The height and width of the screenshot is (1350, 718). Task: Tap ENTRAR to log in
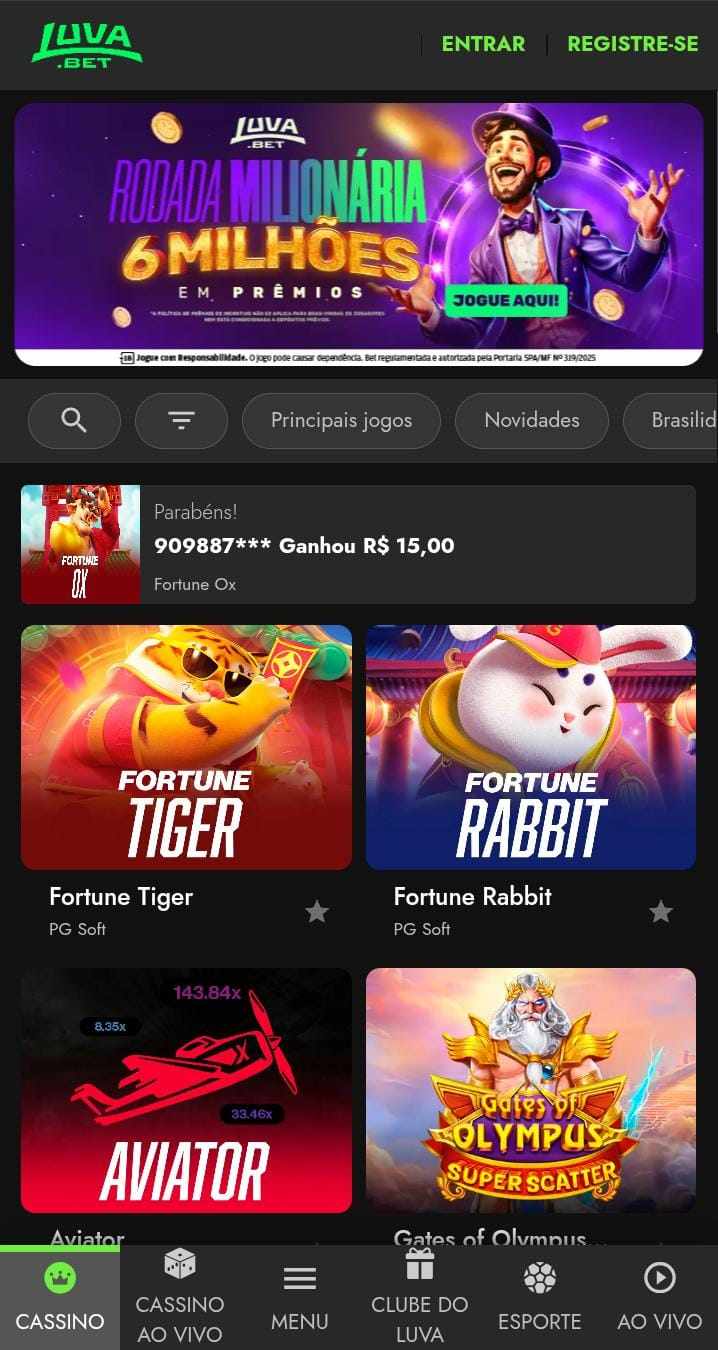483,44
